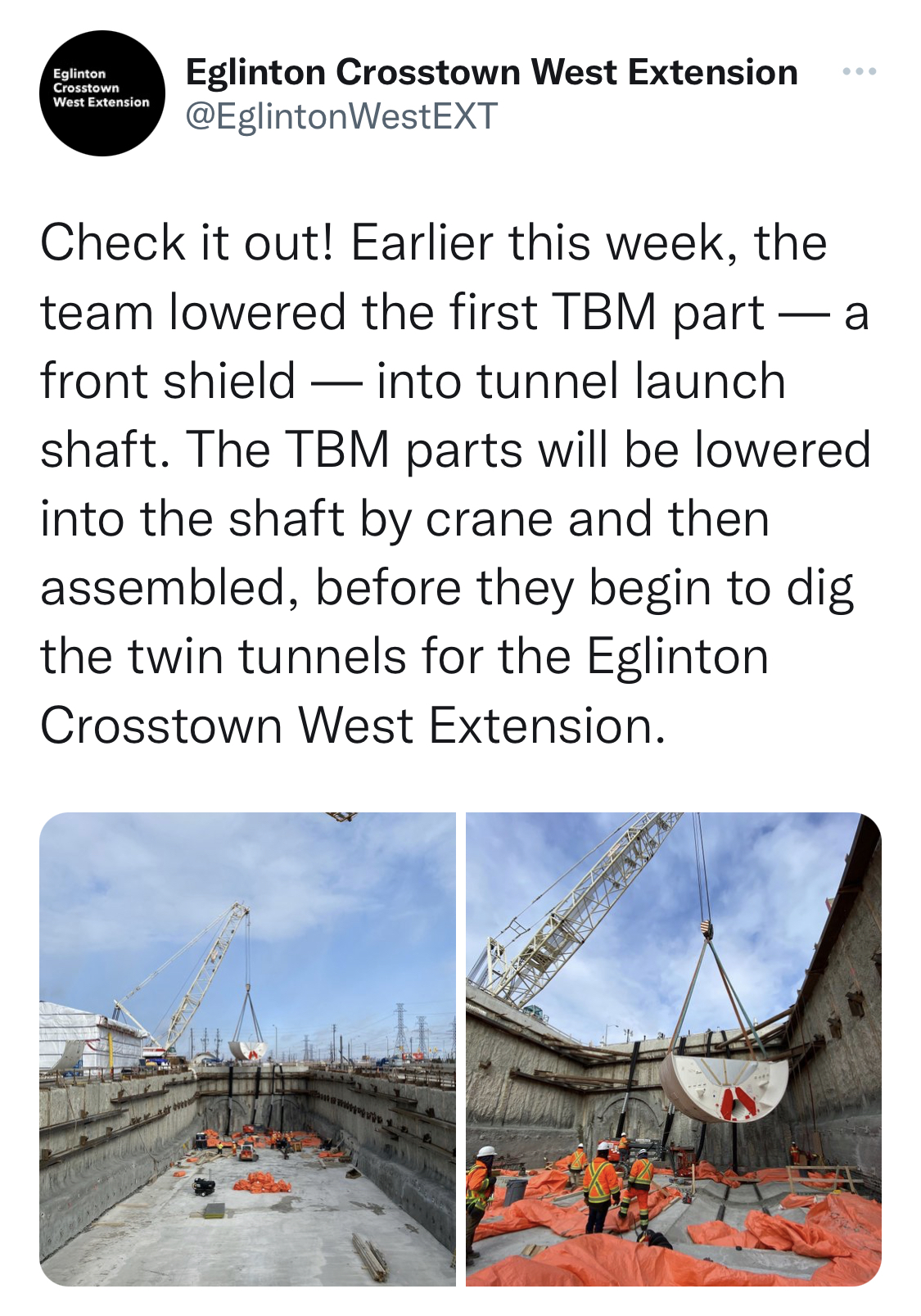The image size is (921, 1316).
Task: View the photo of workers under the shield
Action: click(673, 1048)
